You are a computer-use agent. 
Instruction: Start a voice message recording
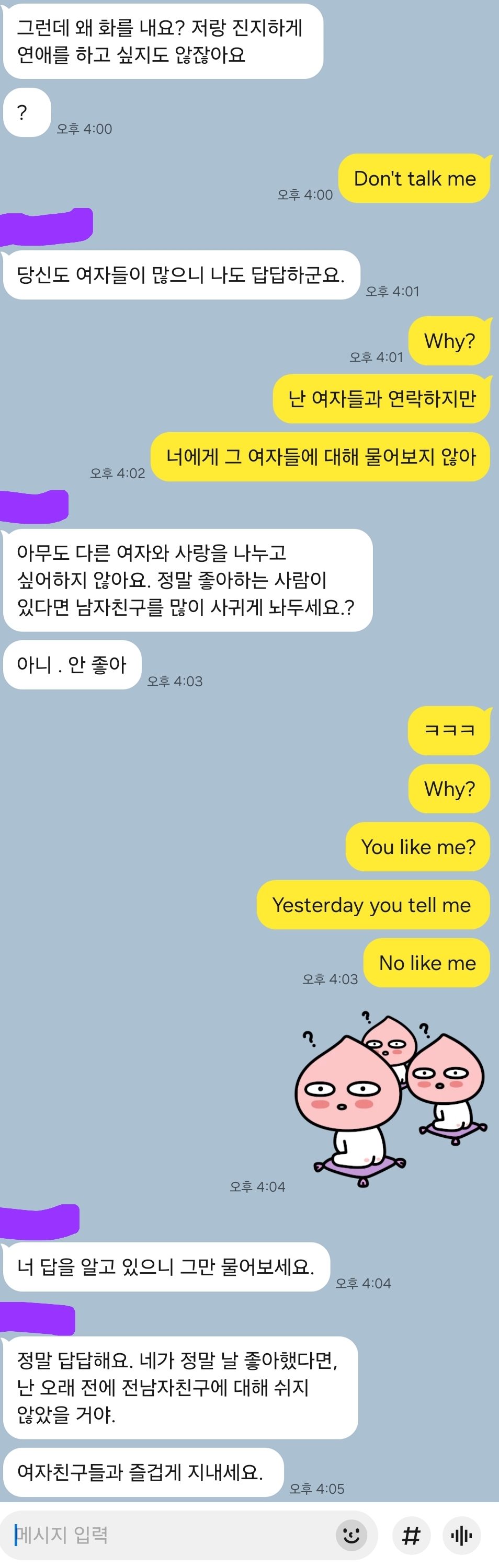(x=461, y=1535)
